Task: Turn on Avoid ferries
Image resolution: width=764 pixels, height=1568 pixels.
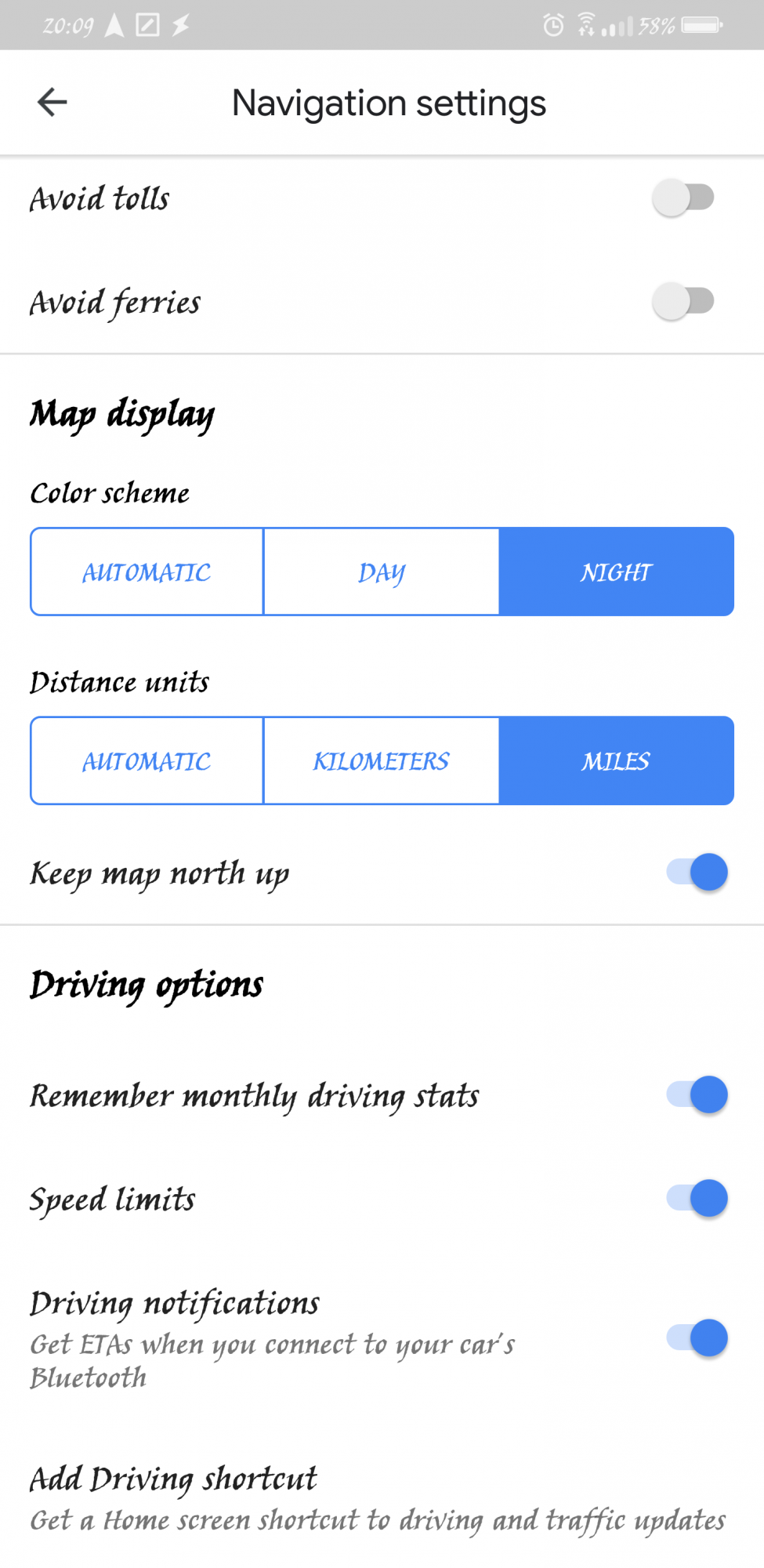Action: click(x=683, y=301)
